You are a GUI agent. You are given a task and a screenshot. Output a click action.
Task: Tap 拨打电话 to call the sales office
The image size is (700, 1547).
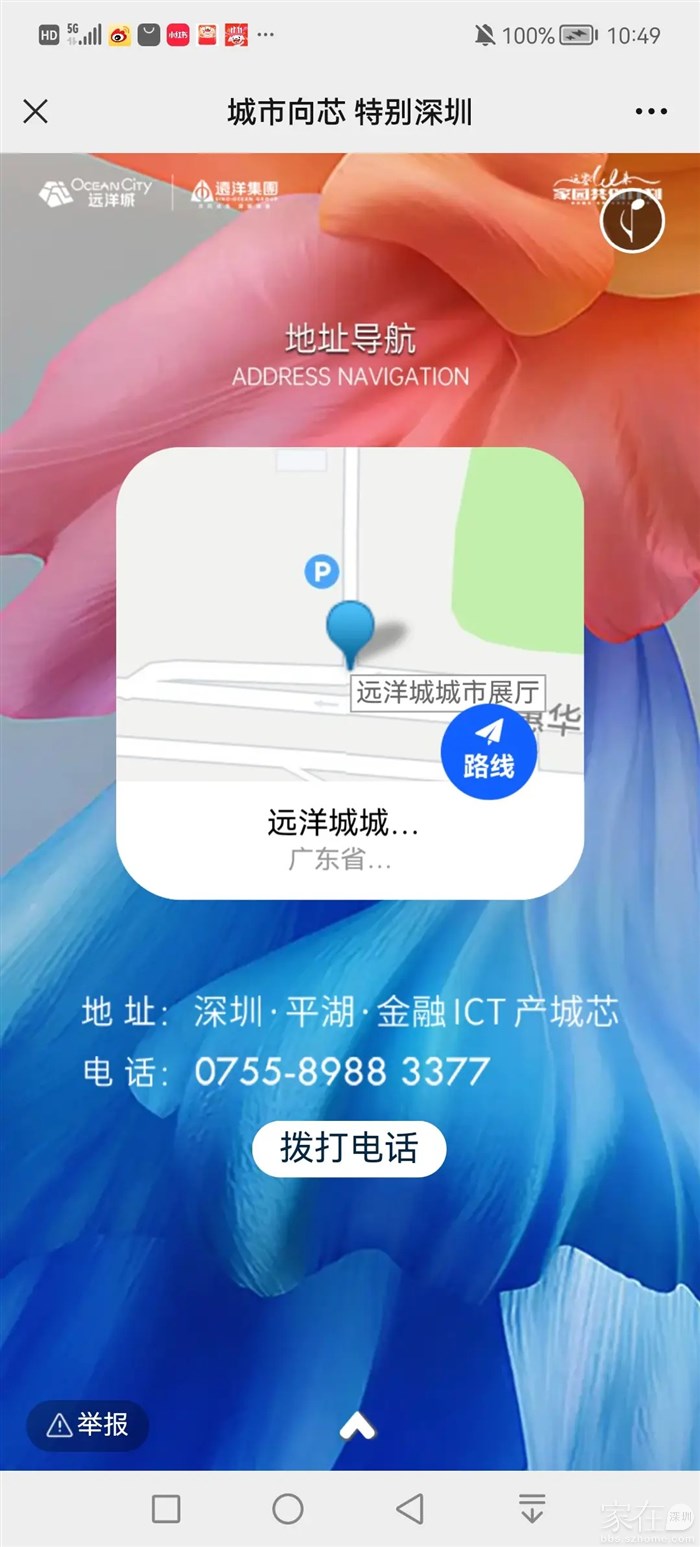pyautogui.click(x=348, y=1148)
